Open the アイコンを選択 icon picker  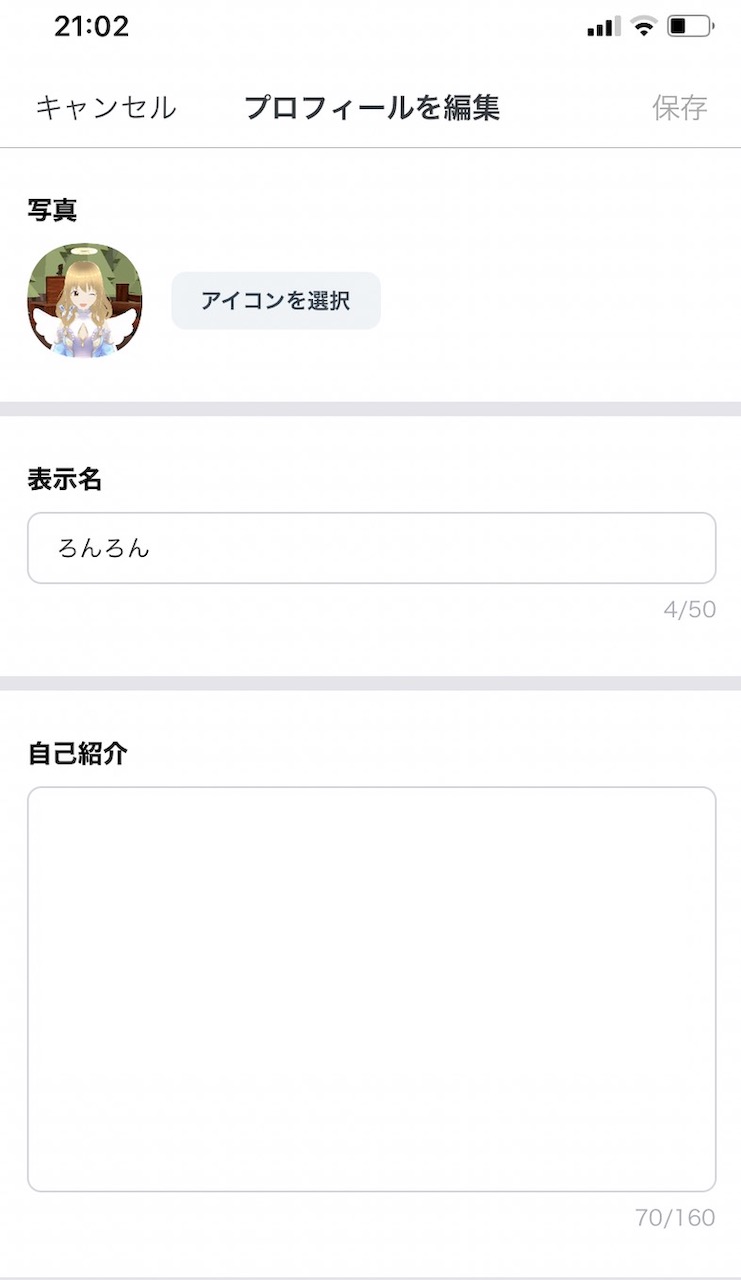coord(276,300)
